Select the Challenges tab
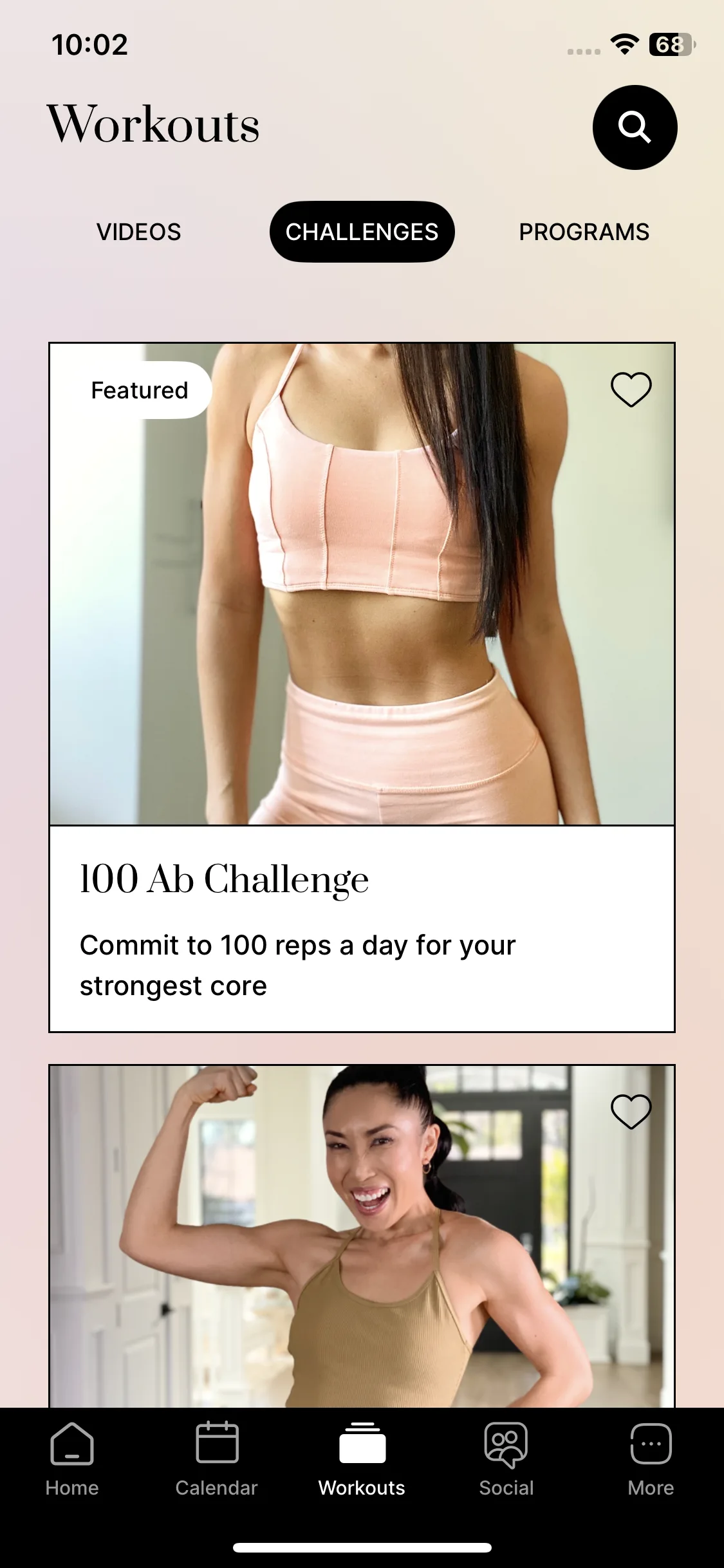Image resolution: width=724 pixels, height=1568 pixels. point(362,232)
